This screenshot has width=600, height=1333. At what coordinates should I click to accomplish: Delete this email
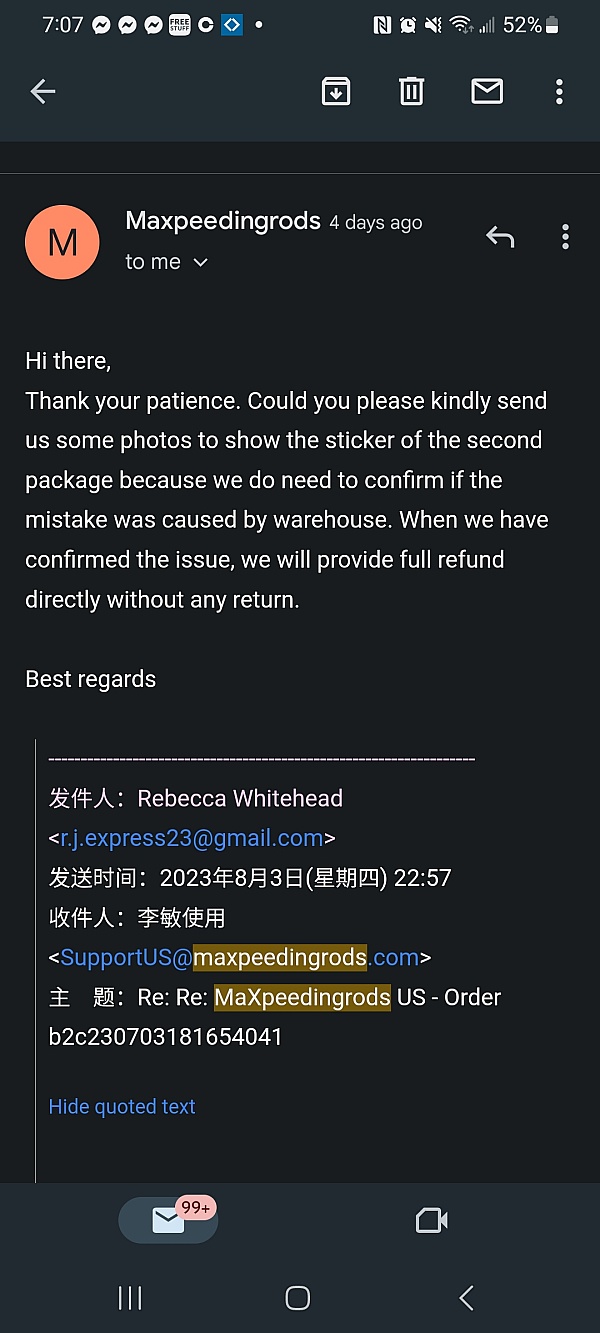pyautogui.click(x=411, y=92)
